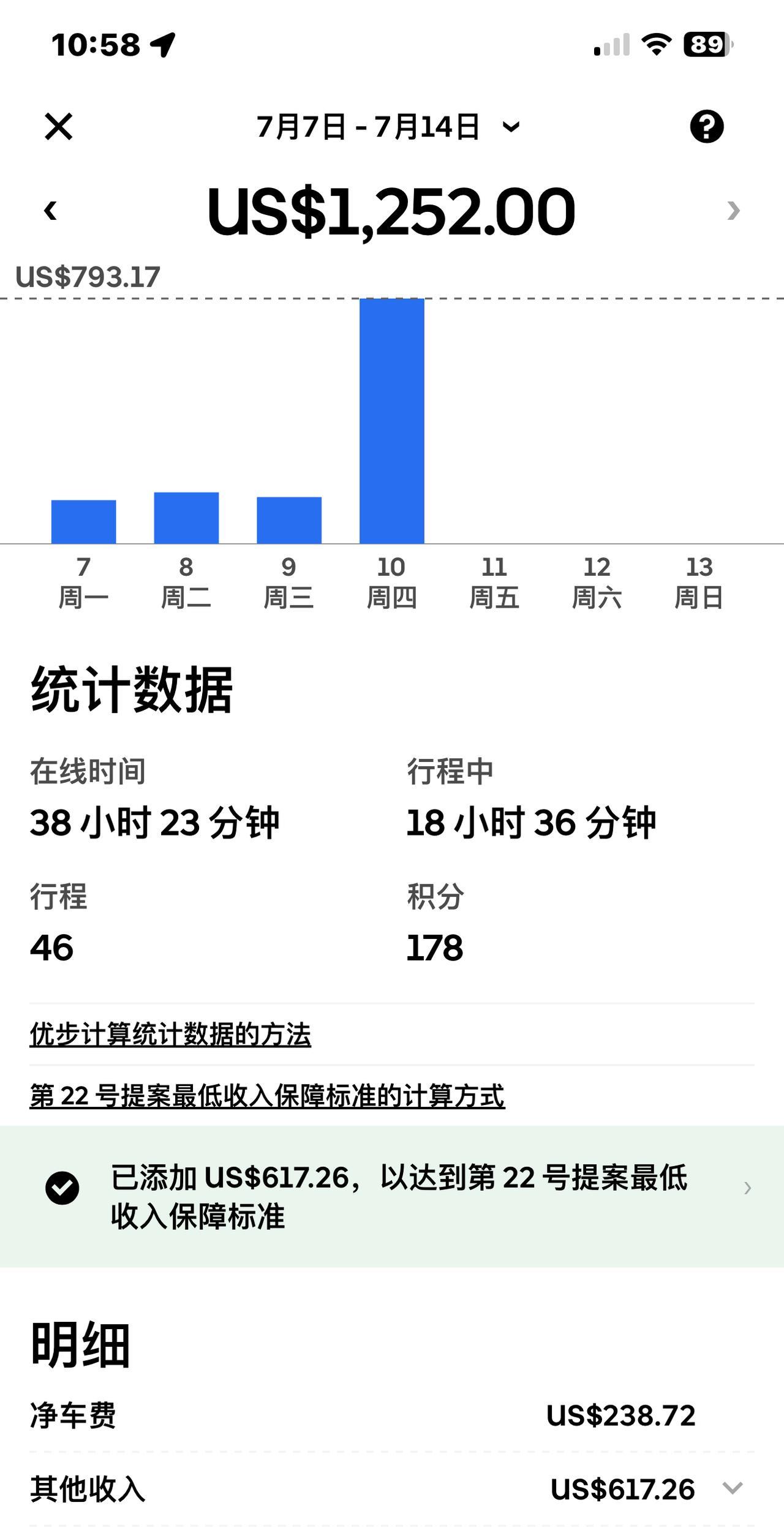Screen dimensions: 784x1527
Task: Go to the next week with right arrow
Action: point(733,211)
